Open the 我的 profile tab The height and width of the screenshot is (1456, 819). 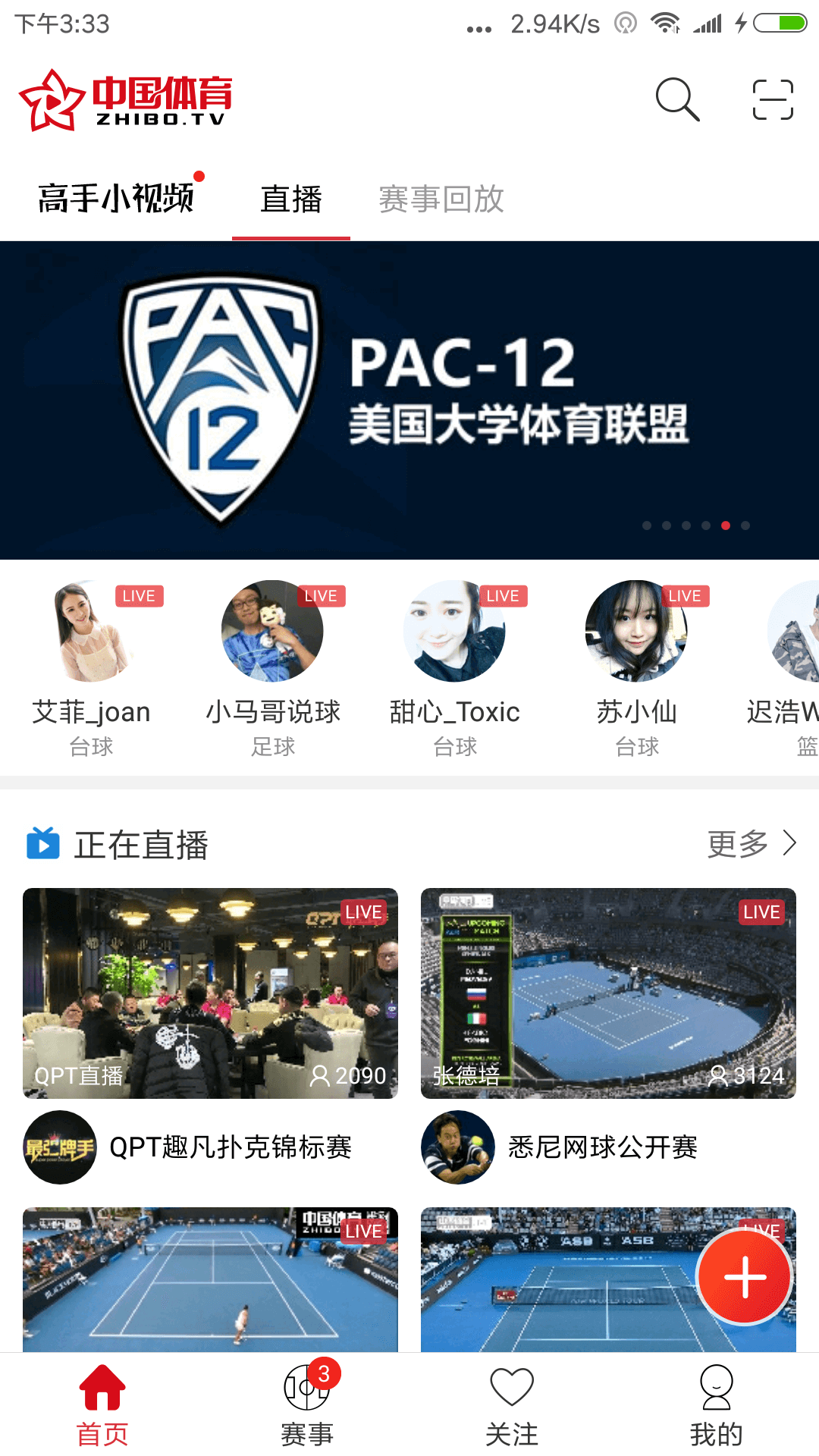pos(717,1404)
